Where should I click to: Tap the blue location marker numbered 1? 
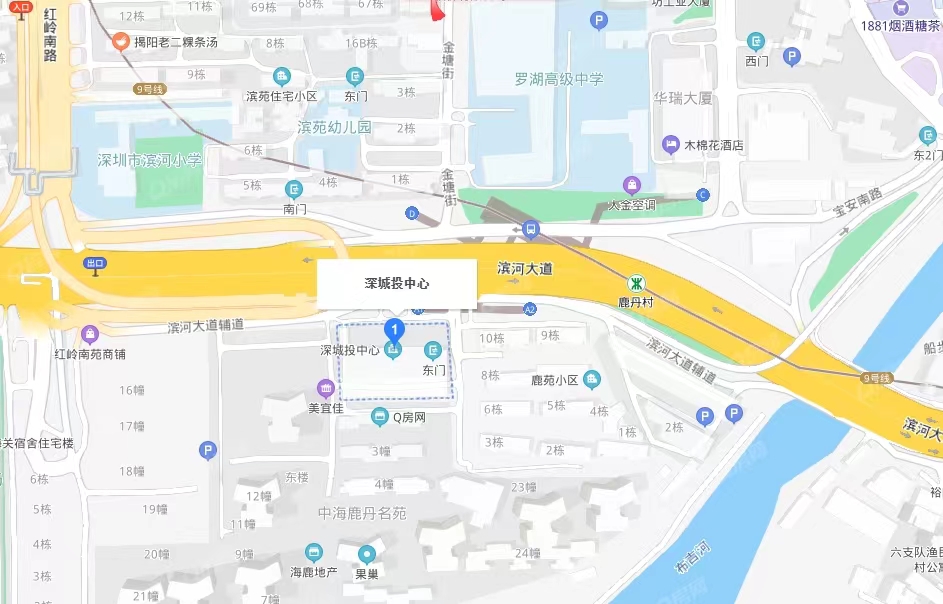click(x=394, y=328)
